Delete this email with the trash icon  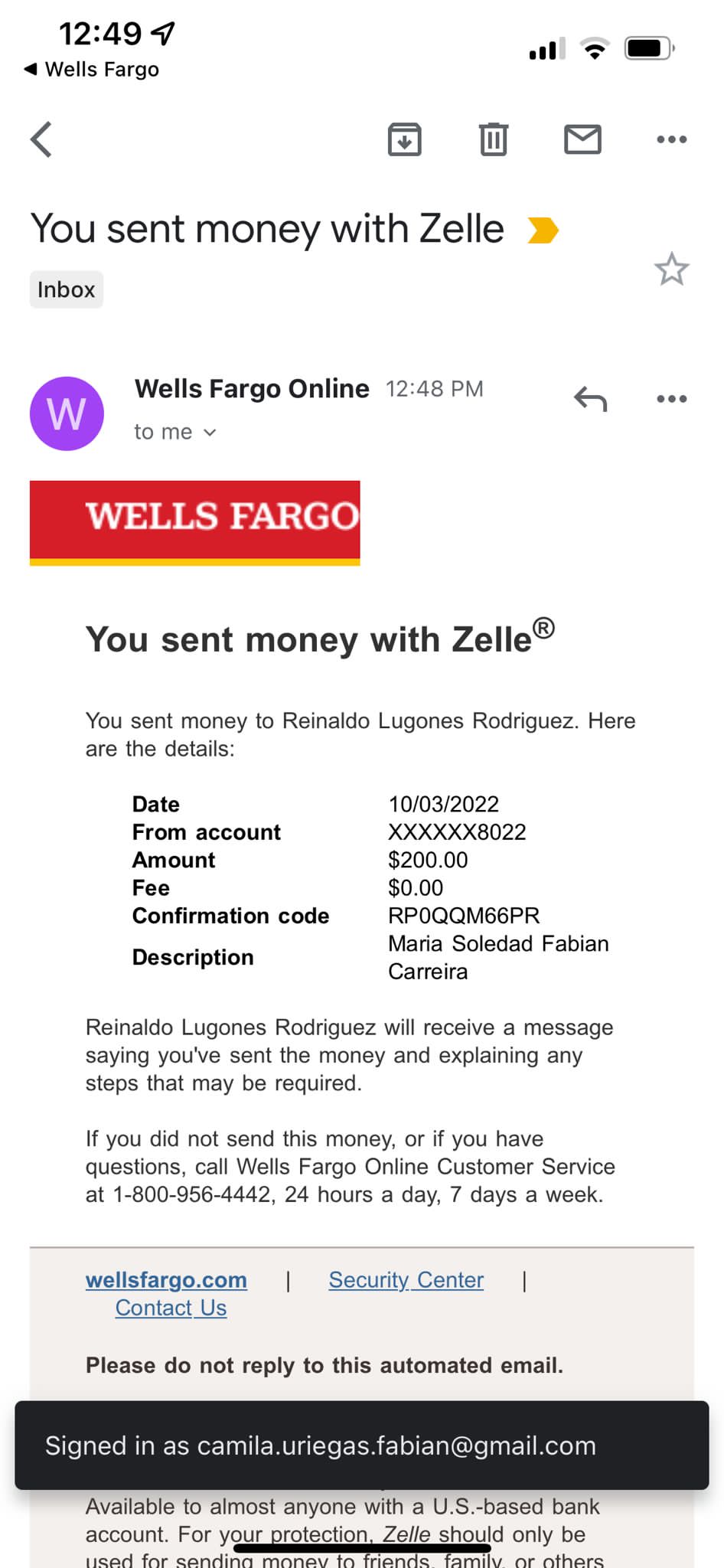coord(494,139)
